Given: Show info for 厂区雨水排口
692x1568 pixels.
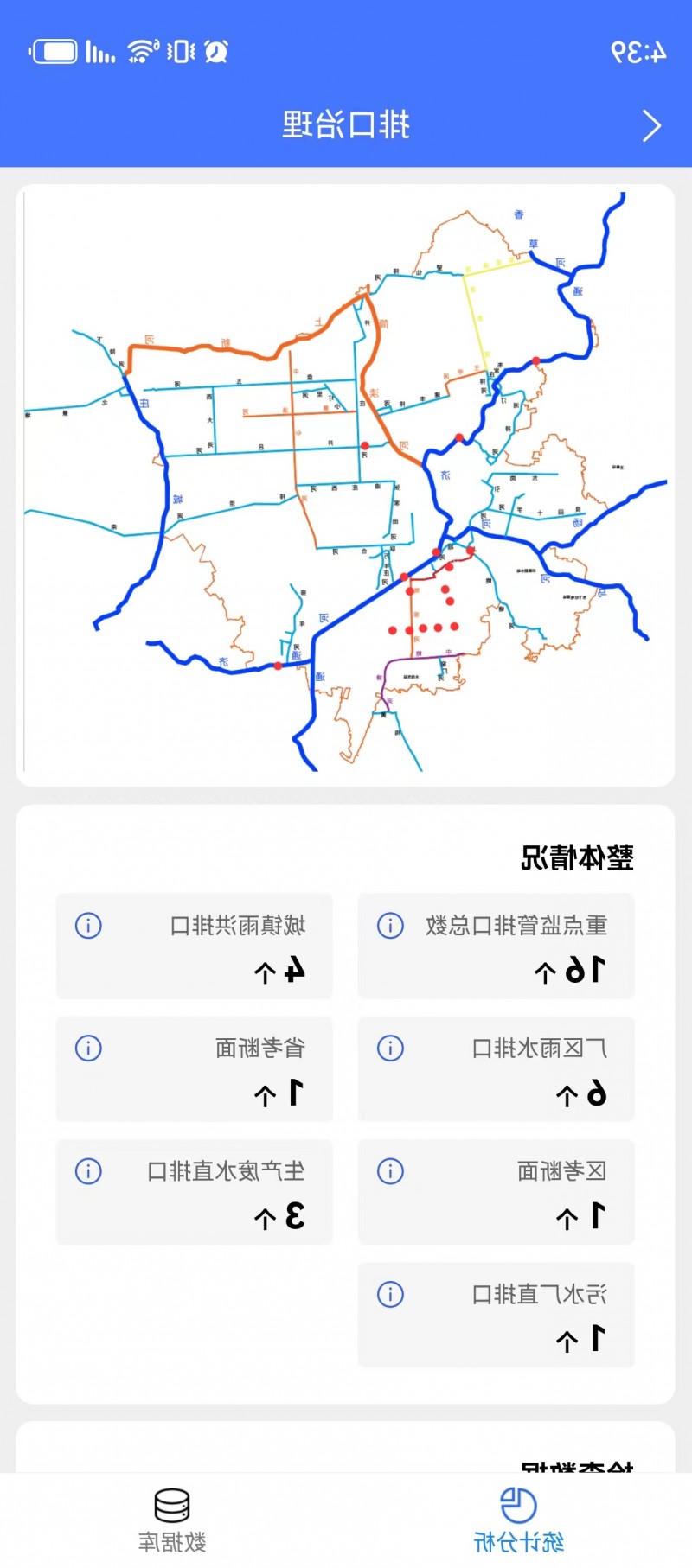Looking at the screenshot, I should click(390, 1049).
